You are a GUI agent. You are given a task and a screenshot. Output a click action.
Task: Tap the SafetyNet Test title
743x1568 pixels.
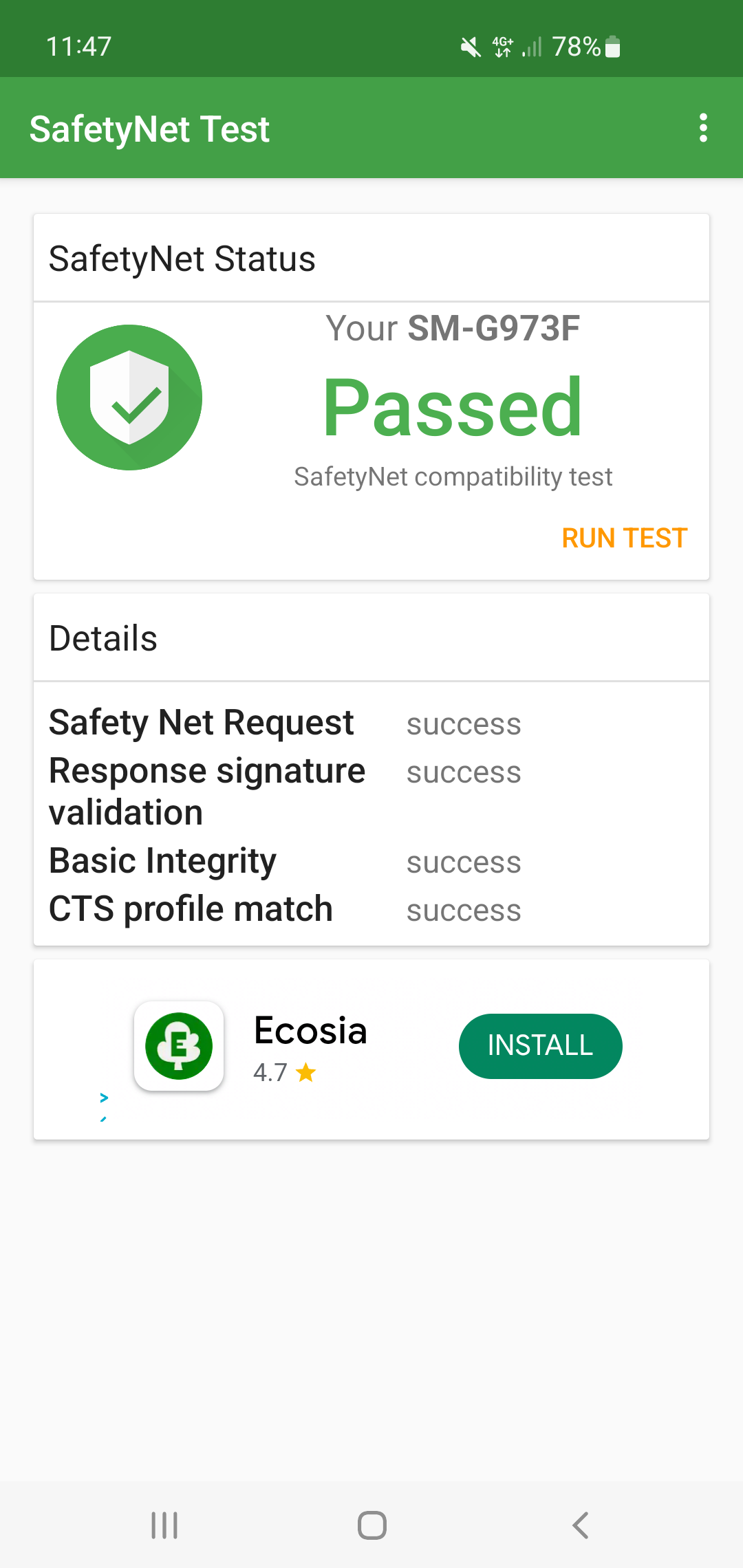149,128
